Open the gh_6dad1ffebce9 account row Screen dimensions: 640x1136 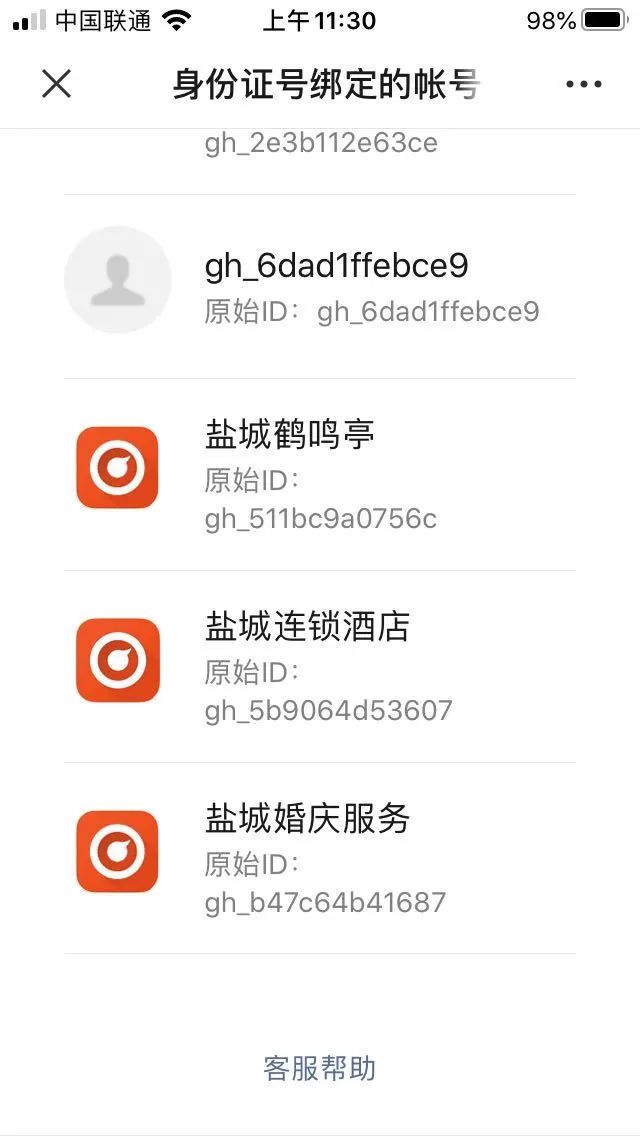(320, 286)
